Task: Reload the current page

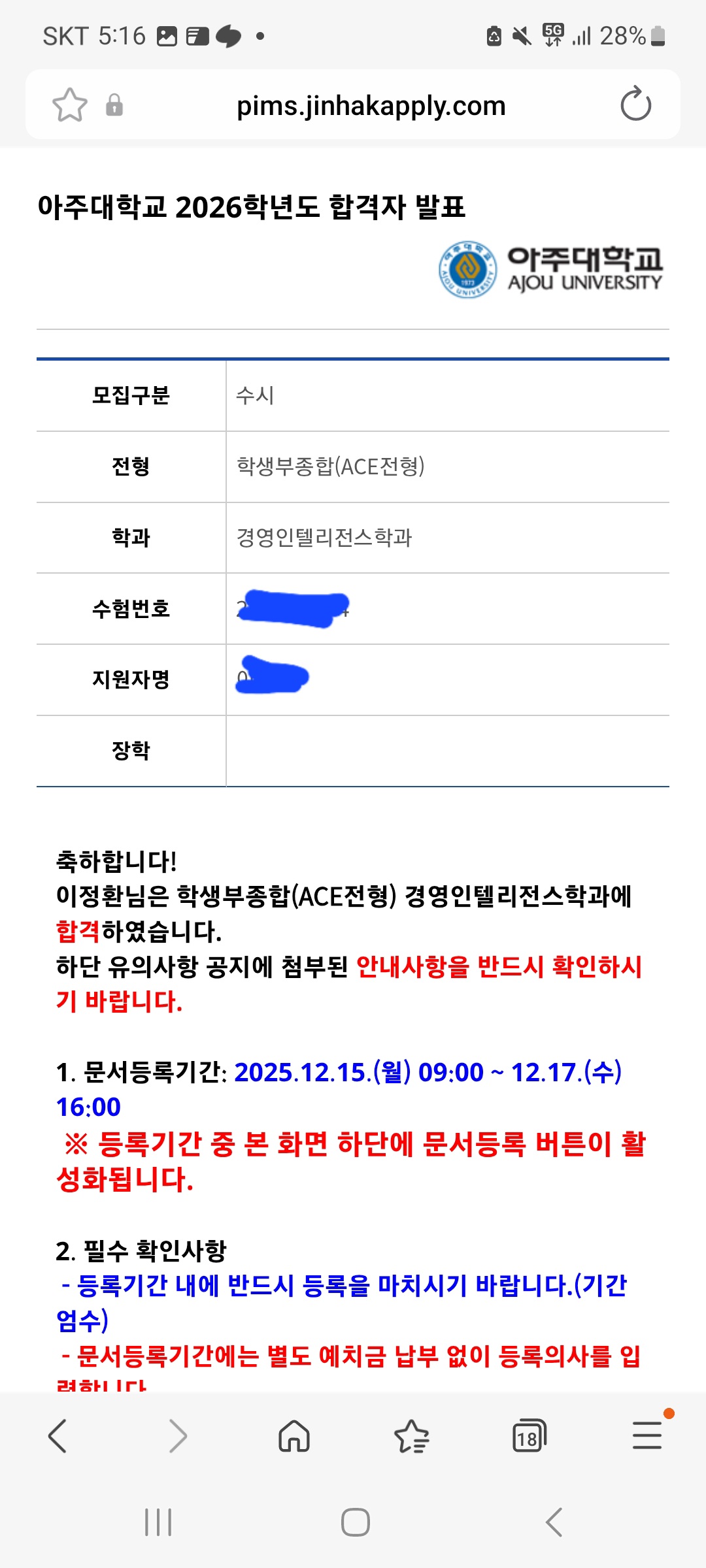Action: tap(635, 105)
